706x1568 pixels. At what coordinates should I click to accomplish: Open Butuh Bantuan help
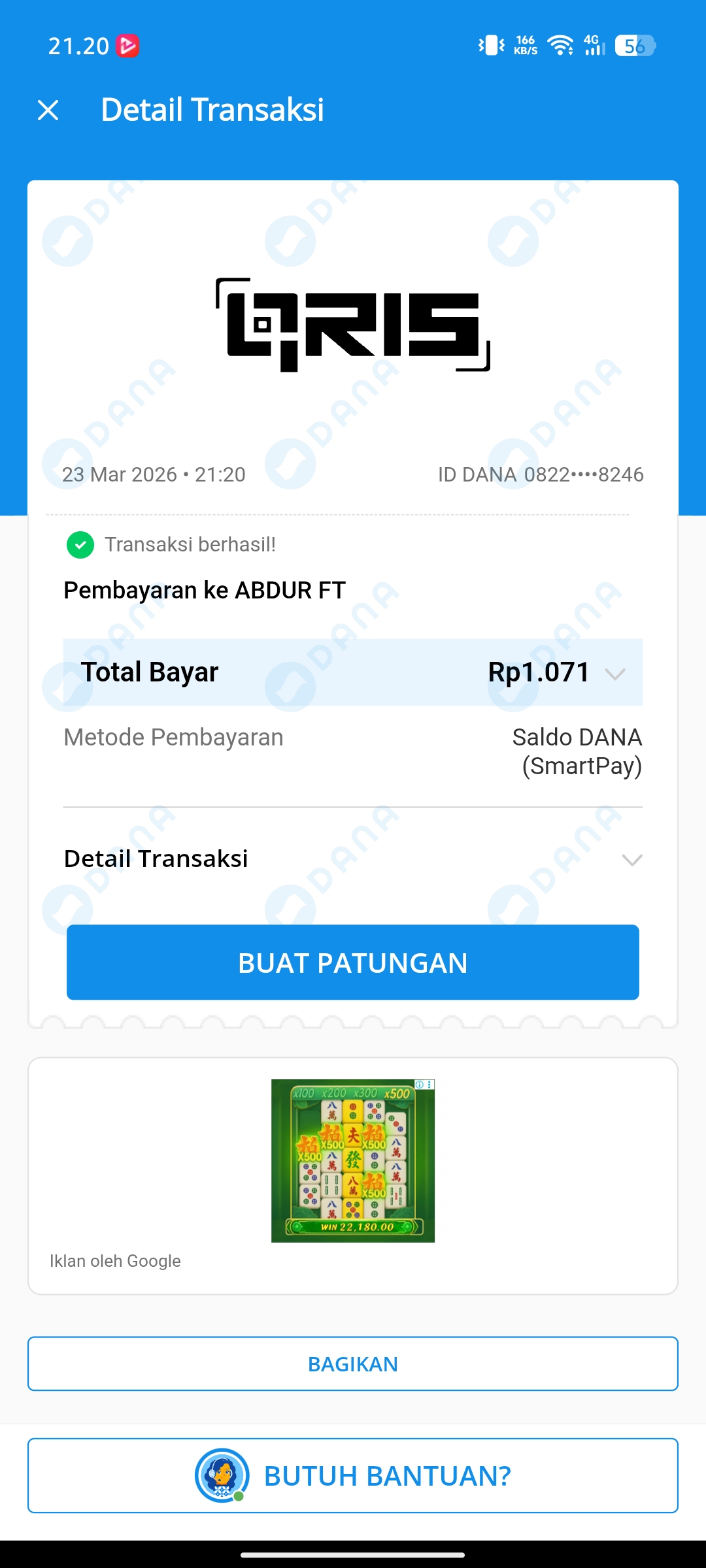[353, 1476]
